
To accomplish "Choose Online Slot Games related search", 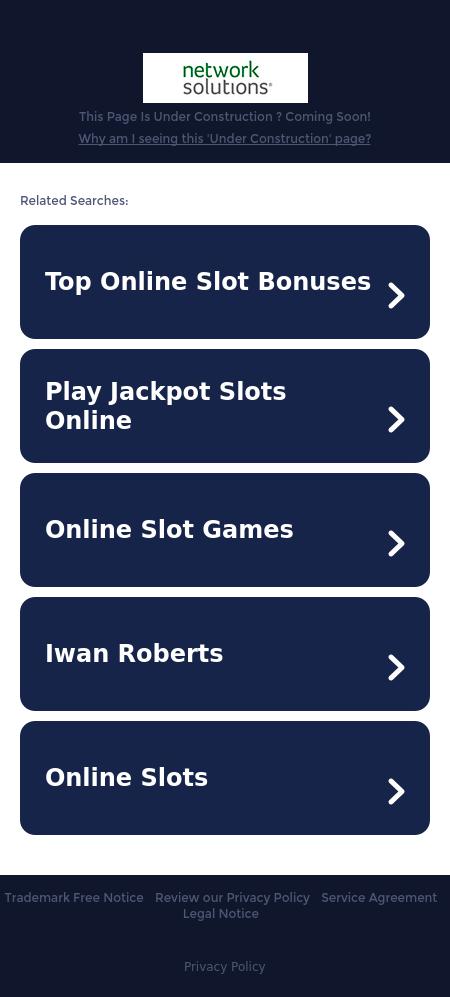I will coord(225,530).
